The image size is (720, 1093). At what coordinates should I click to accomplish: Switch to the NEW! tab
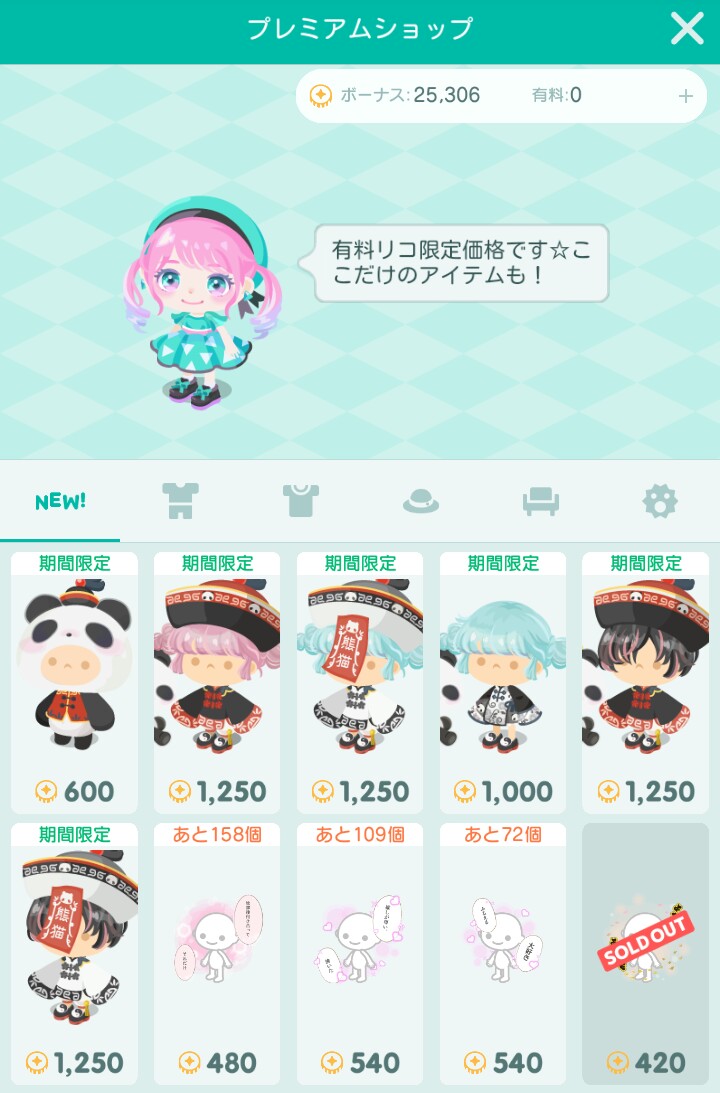click(x=60, y=501)
